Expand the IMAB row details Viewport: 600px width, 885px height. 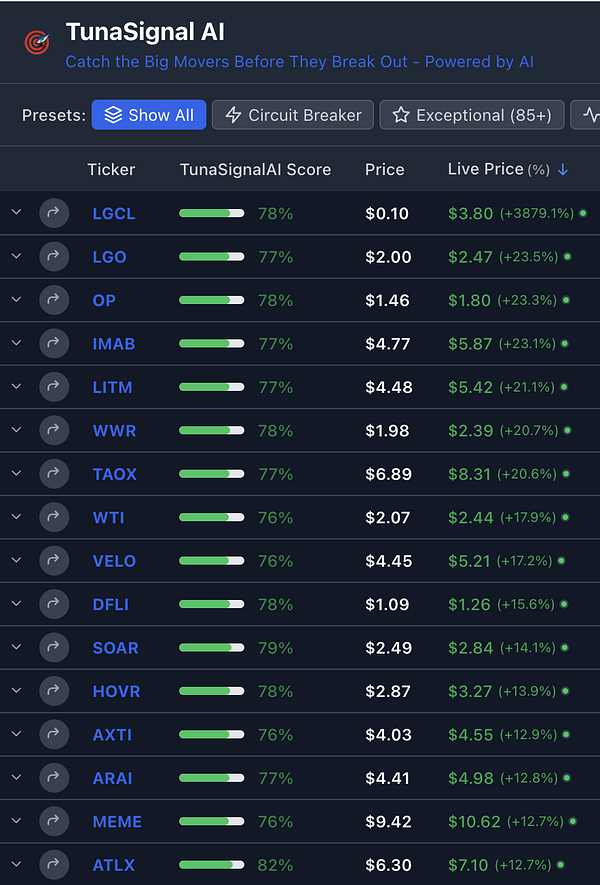point(16,343)
